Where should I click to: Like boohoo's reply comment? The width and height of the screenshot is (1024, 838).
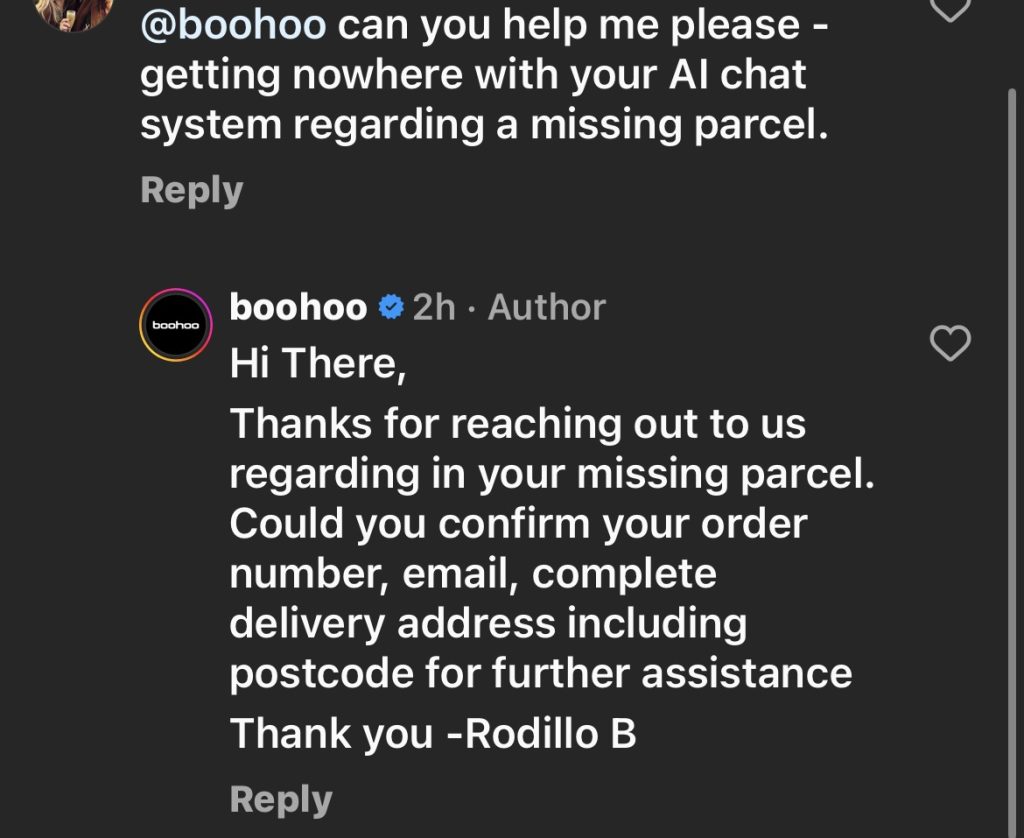click(950, 344)
